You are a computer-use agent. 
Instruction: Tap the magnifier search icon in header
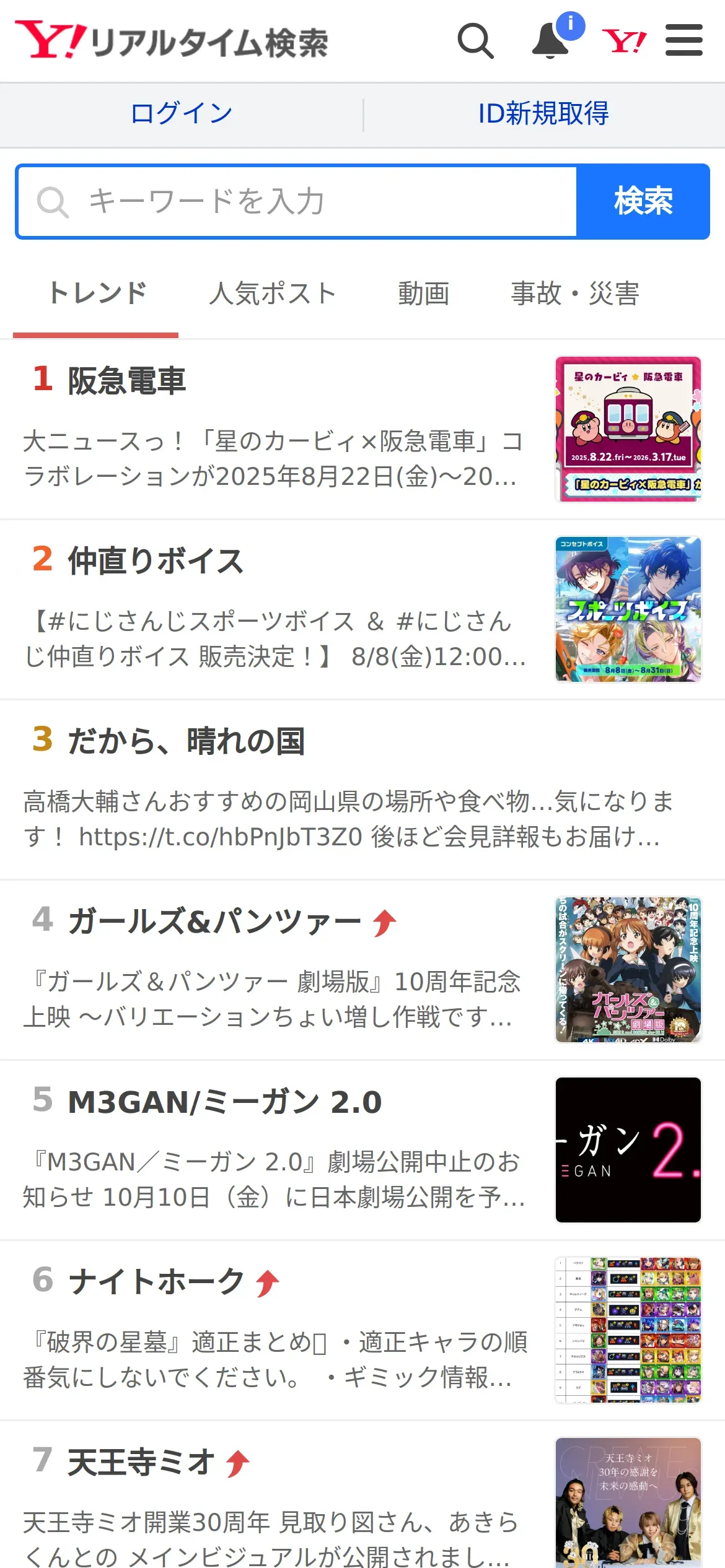(x=476, y=41)
